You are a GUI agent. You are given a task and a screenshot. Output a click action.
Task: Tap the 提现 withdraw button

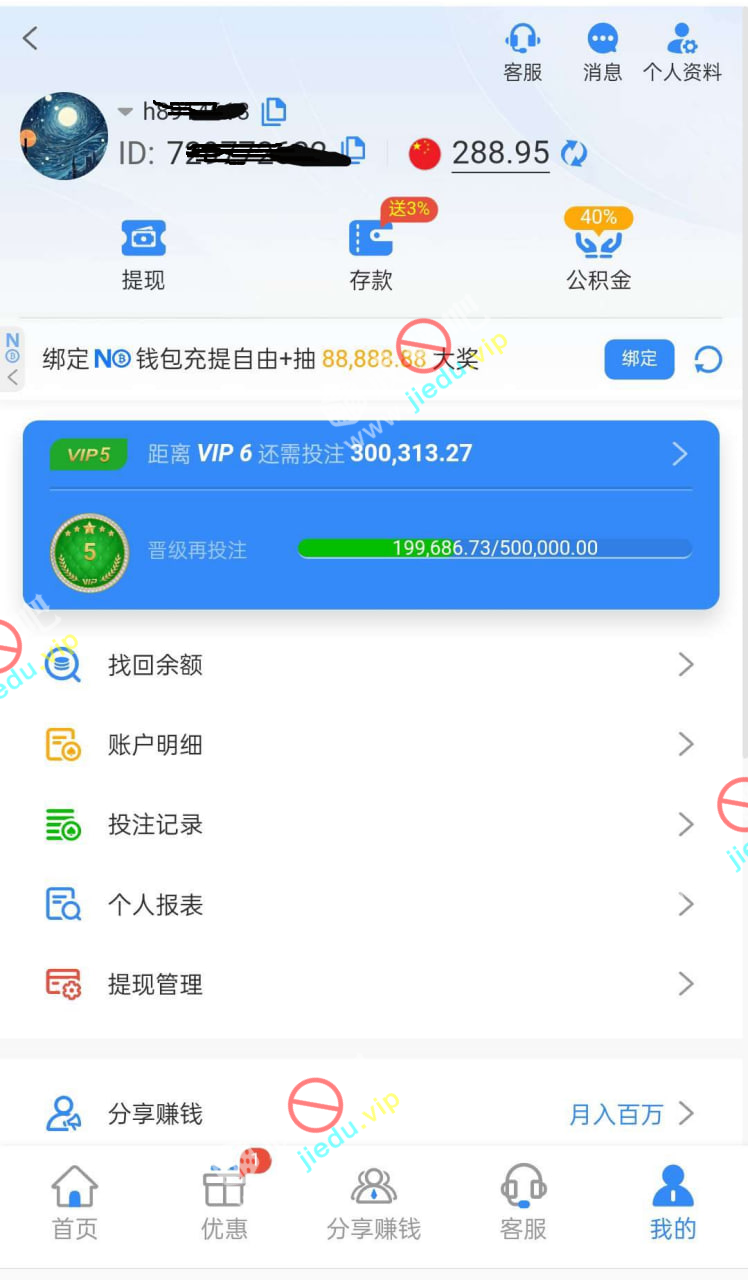point(143,255)
